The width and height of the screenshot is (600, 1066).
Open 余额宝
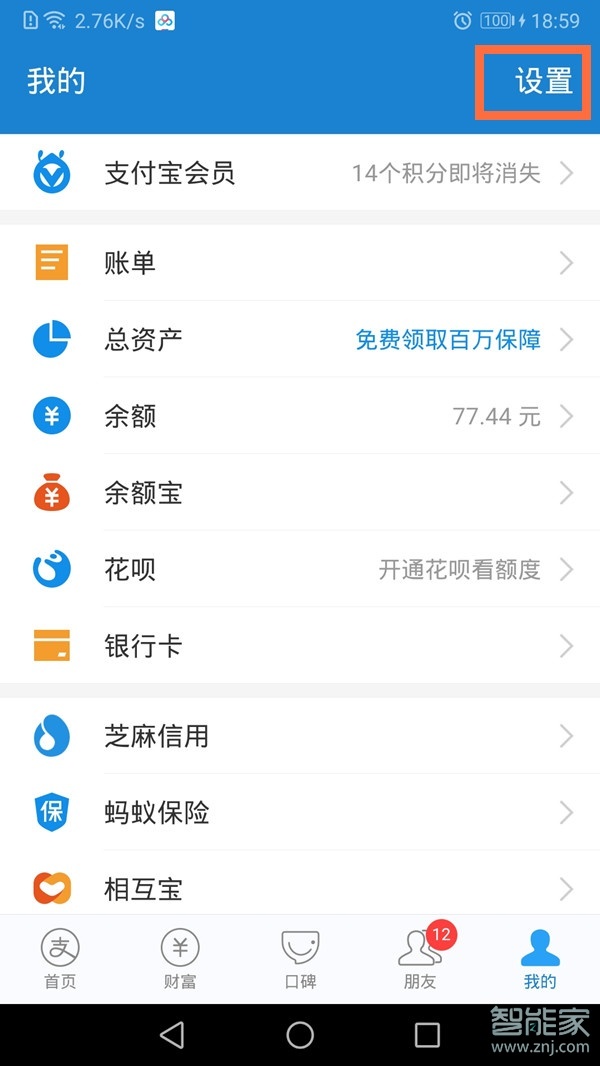(300, 493)
